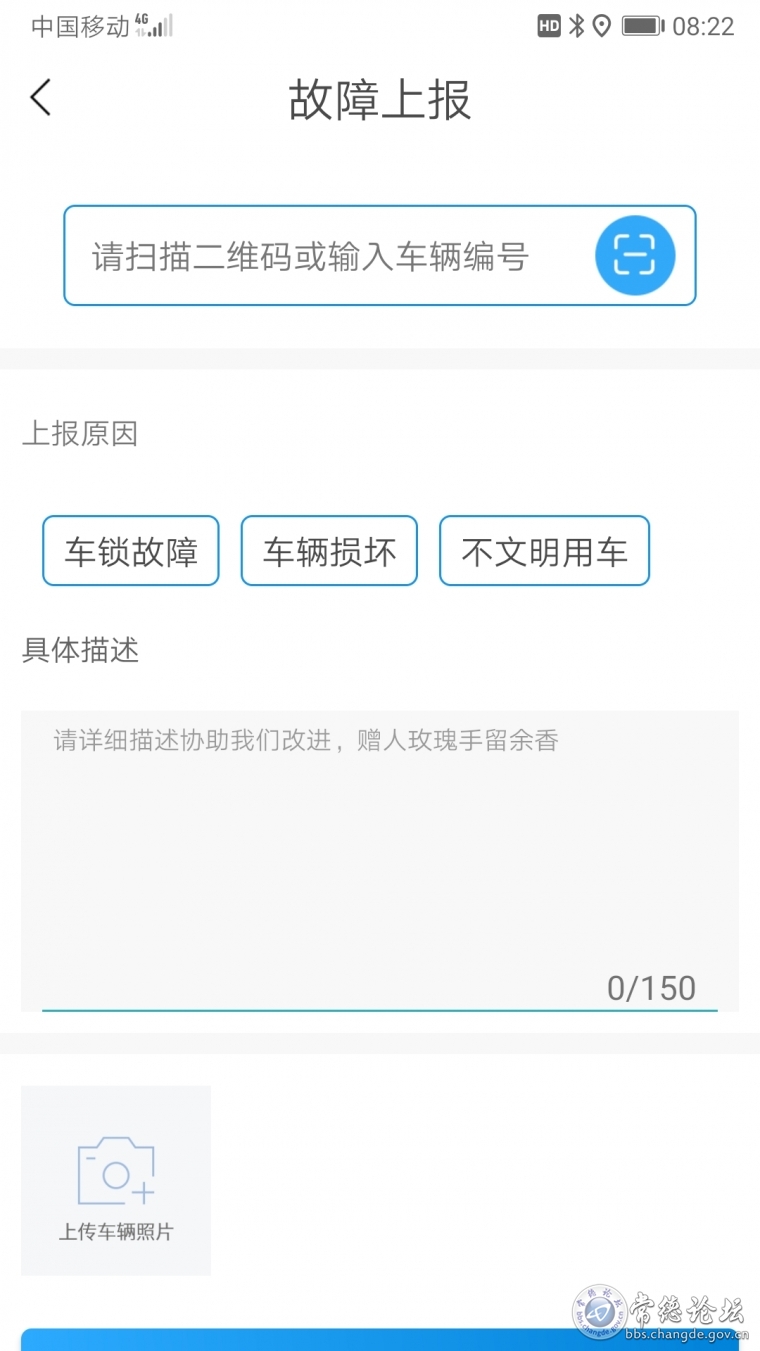
Task: Tap the 具体描述 description text area
Action: tap(380, 861)
